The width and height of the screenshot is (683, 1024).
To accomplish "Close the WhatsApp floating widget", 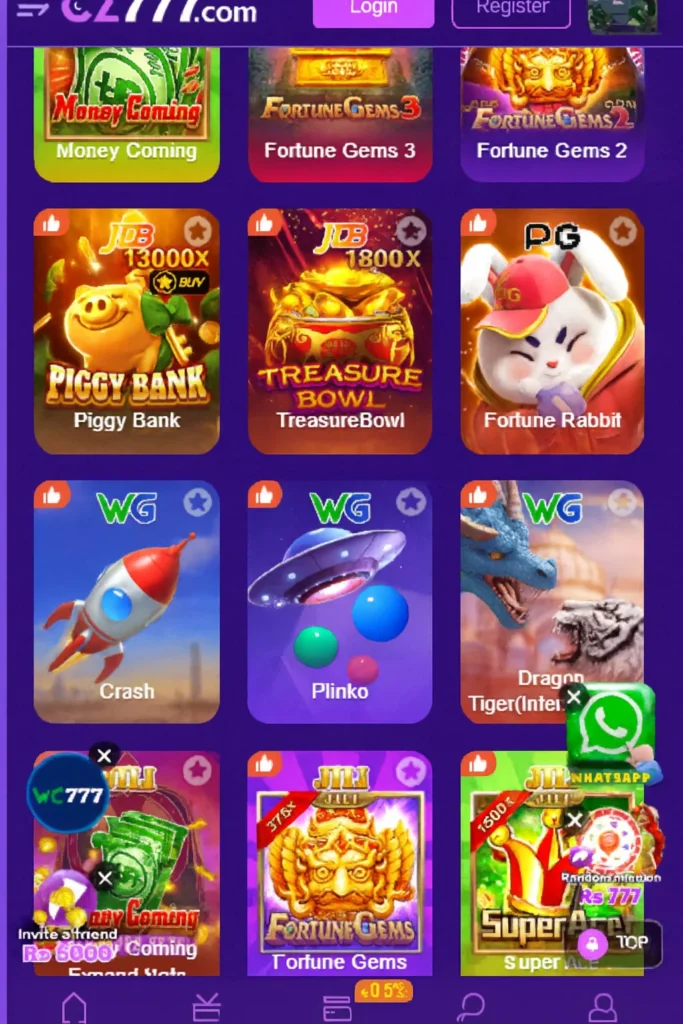I will click(573, 697).
